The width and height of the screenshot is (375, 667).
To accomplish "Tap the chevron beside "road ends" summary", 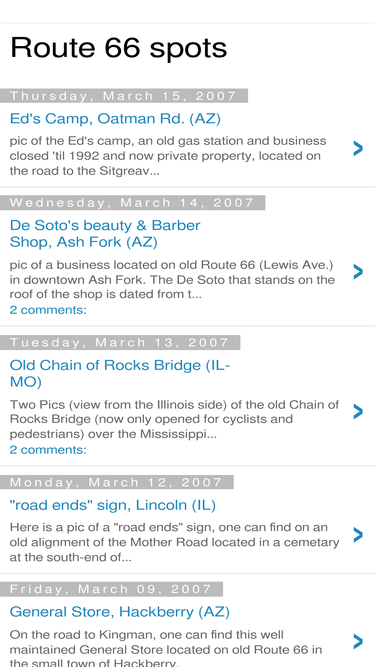I will 358,535.
